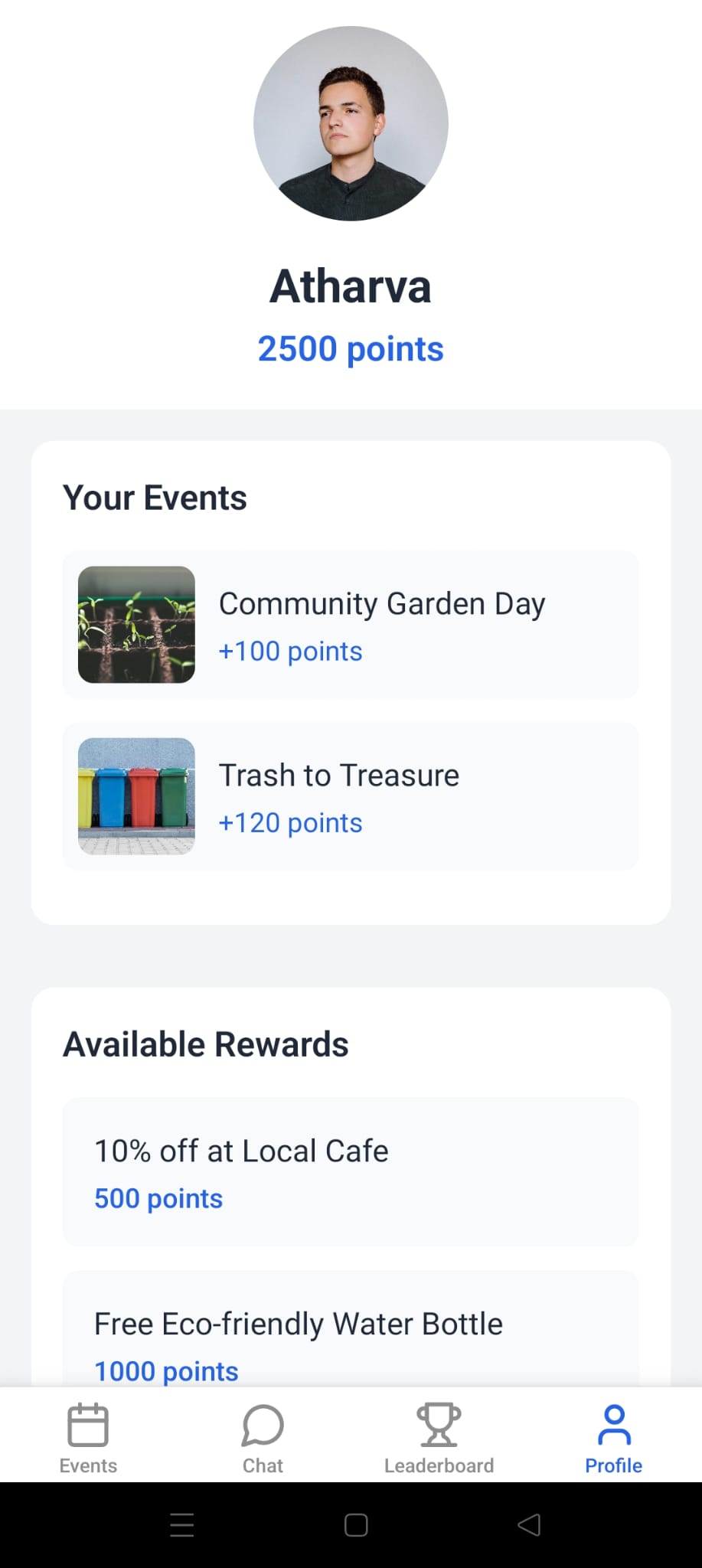Screen dimensions: 702x1568
Task: Open the Trash to Treasure event
Action: pos(351,796)
